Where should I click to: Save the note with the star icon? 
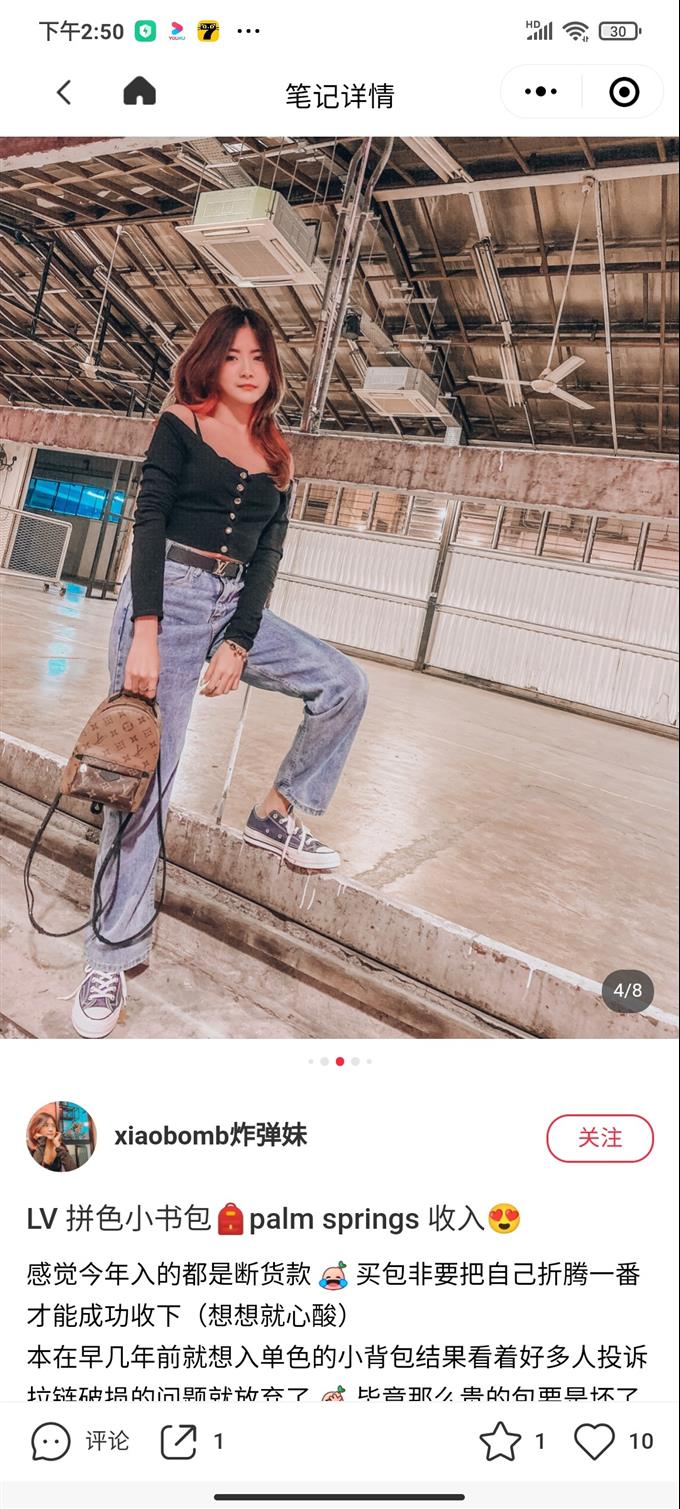[x=500, y=1441]
